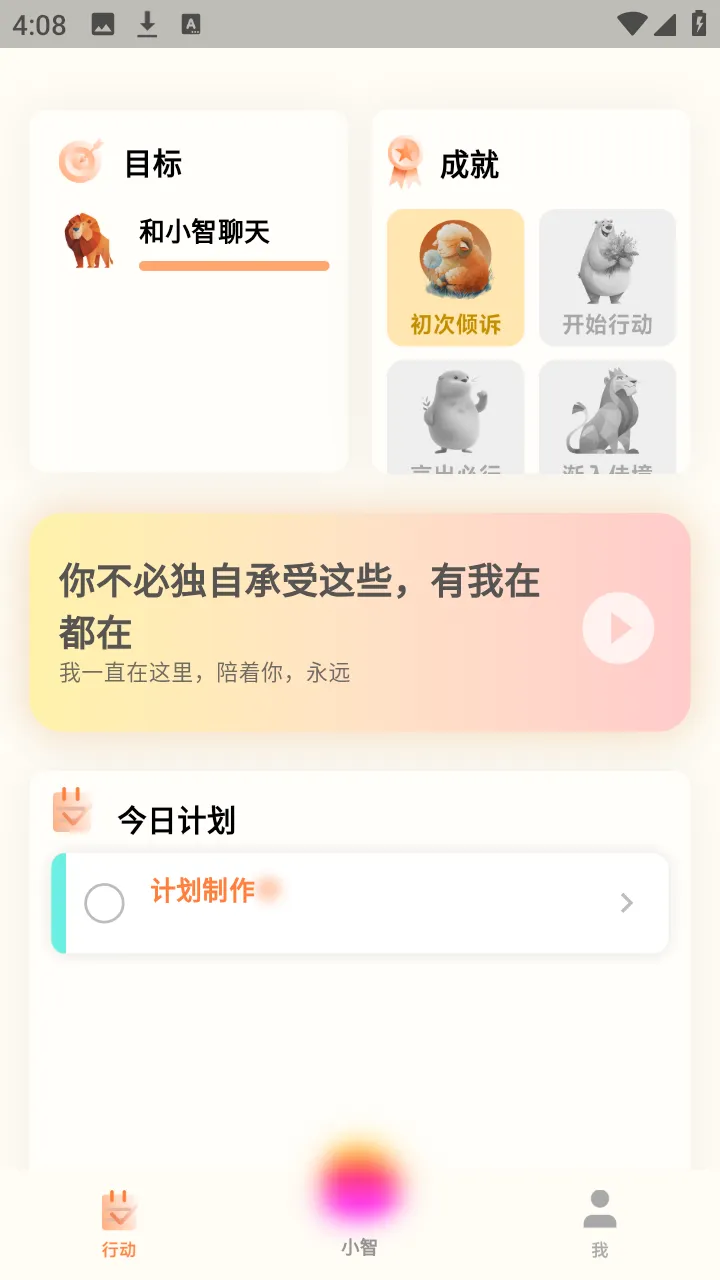View the 初次倾诉 achievement badge
This screenshot has height=1280, width=720.
pos(455,277)
